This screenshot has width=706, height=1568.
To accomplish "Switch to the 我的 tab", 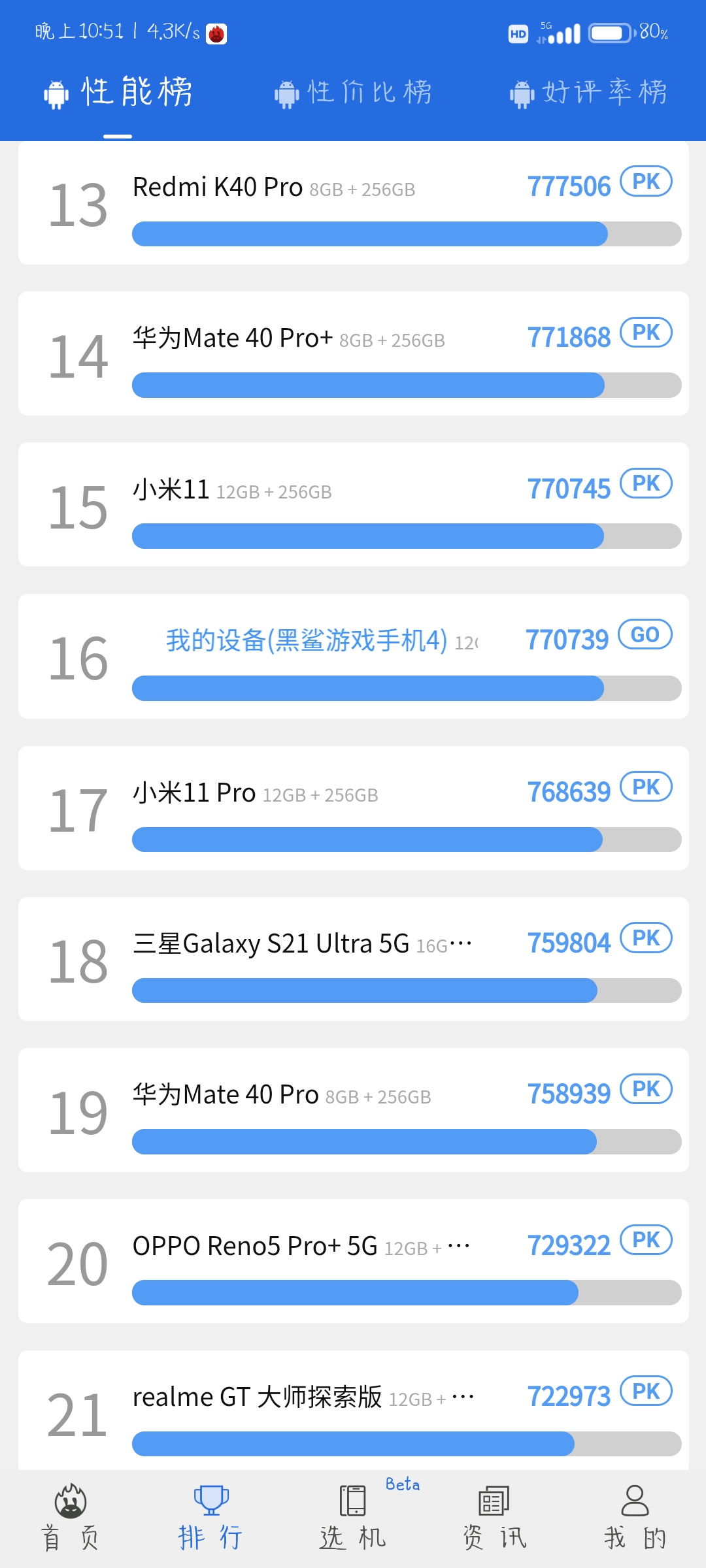I will pyautogui.click(x=635, y=1517).
